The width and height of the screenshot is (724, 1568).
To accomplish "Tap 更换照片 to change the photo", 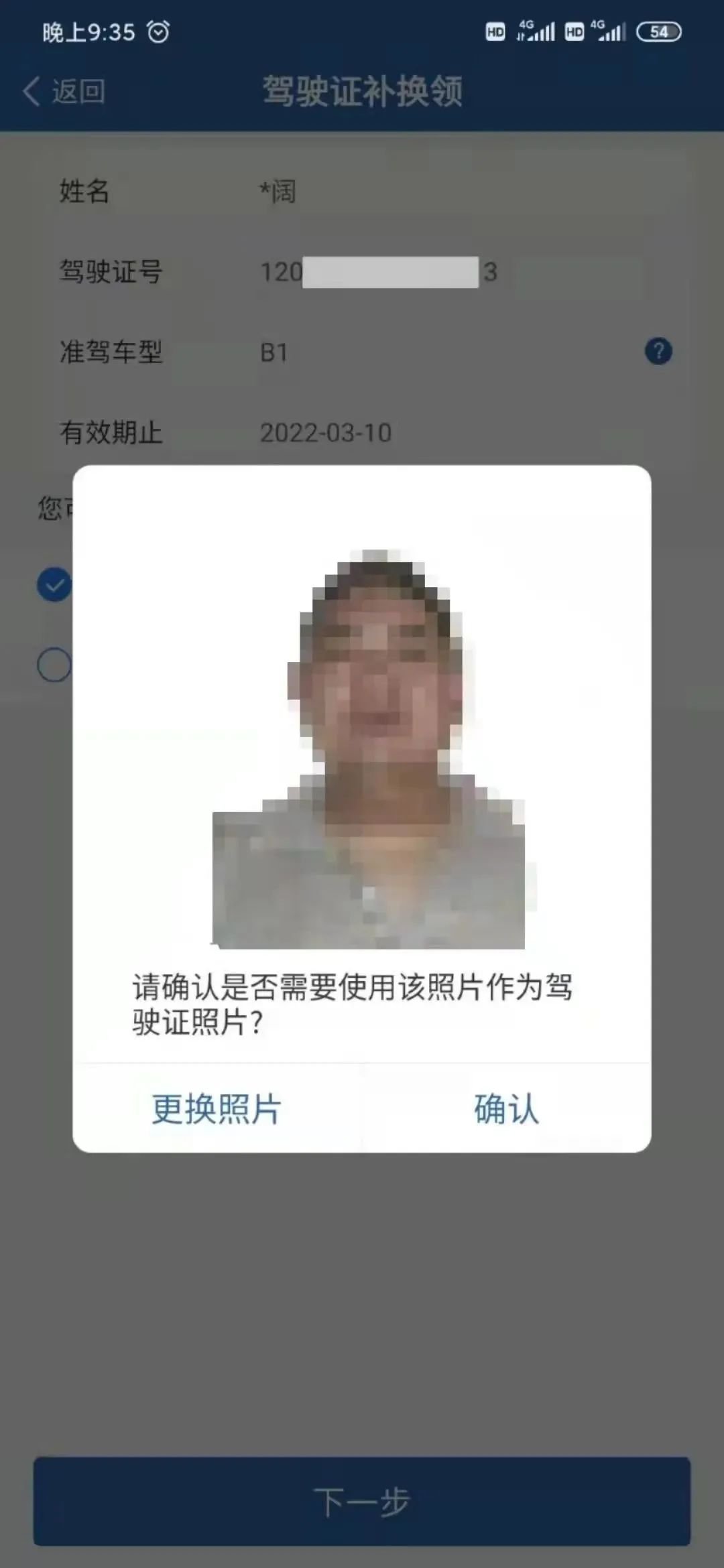I will [217, 1109].
